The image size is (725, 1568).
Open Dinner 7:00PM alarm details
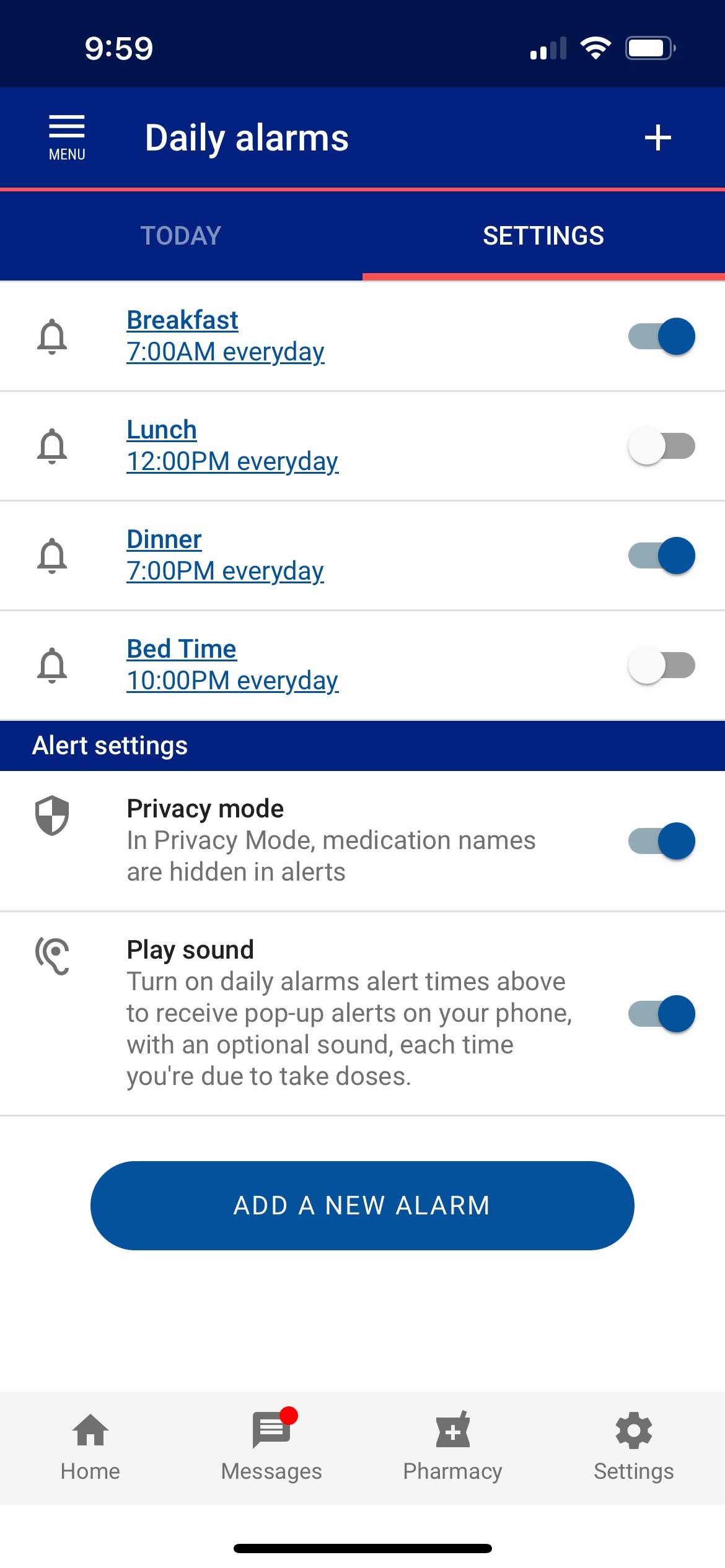(x=225, y=555)
